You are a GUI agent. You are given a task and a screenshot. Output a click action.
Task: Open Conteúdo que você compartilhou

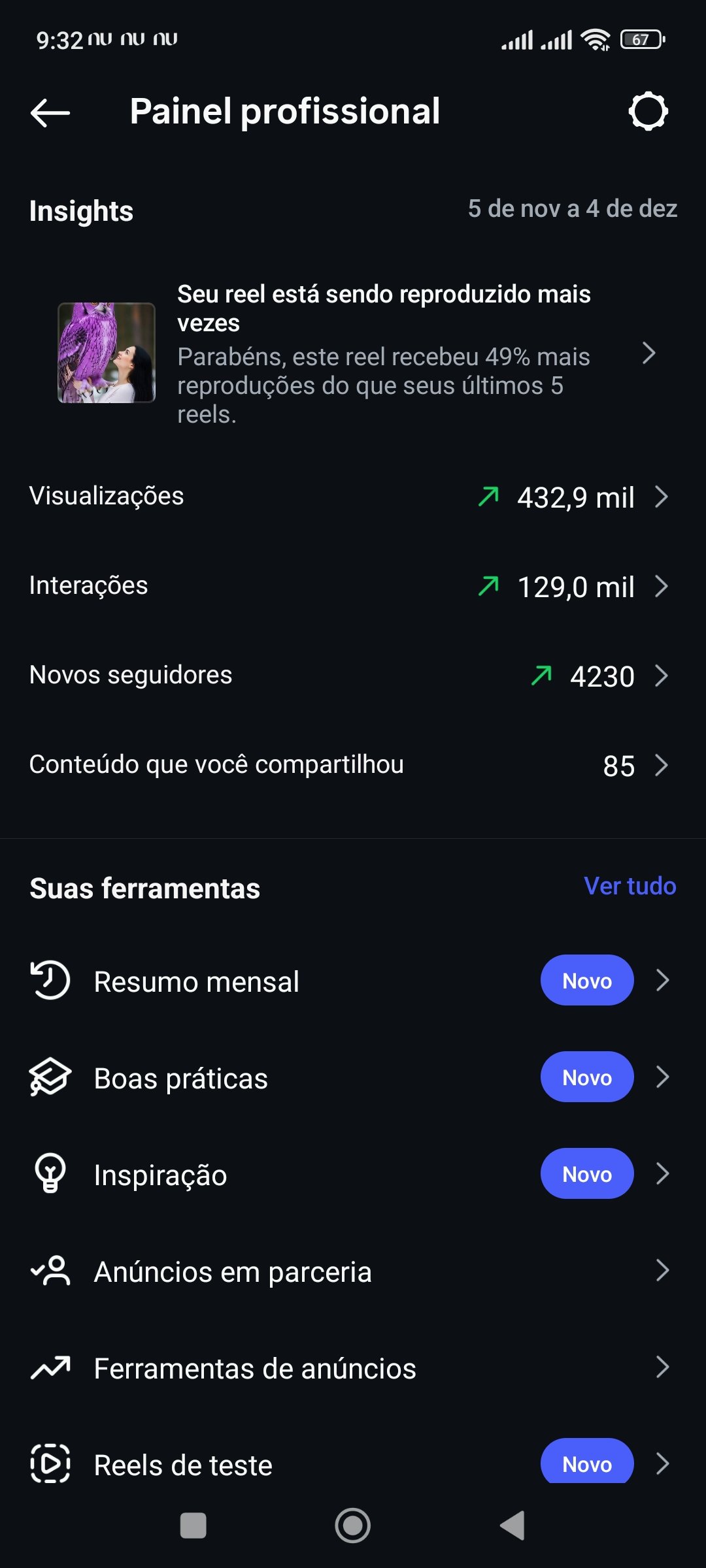click(x=353, y=765)
